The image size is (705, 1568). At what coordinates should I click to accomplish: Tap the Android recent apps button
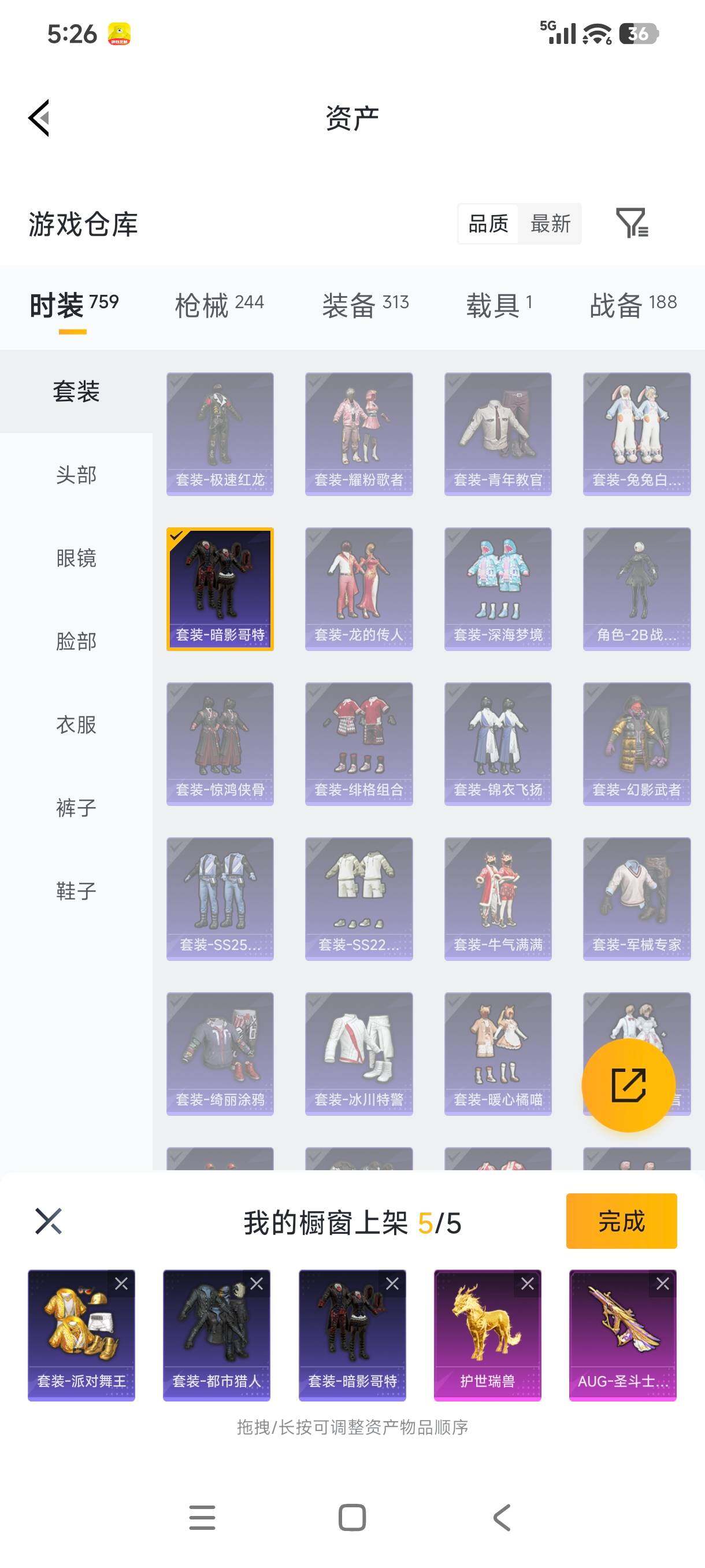tap(201, 1518)
